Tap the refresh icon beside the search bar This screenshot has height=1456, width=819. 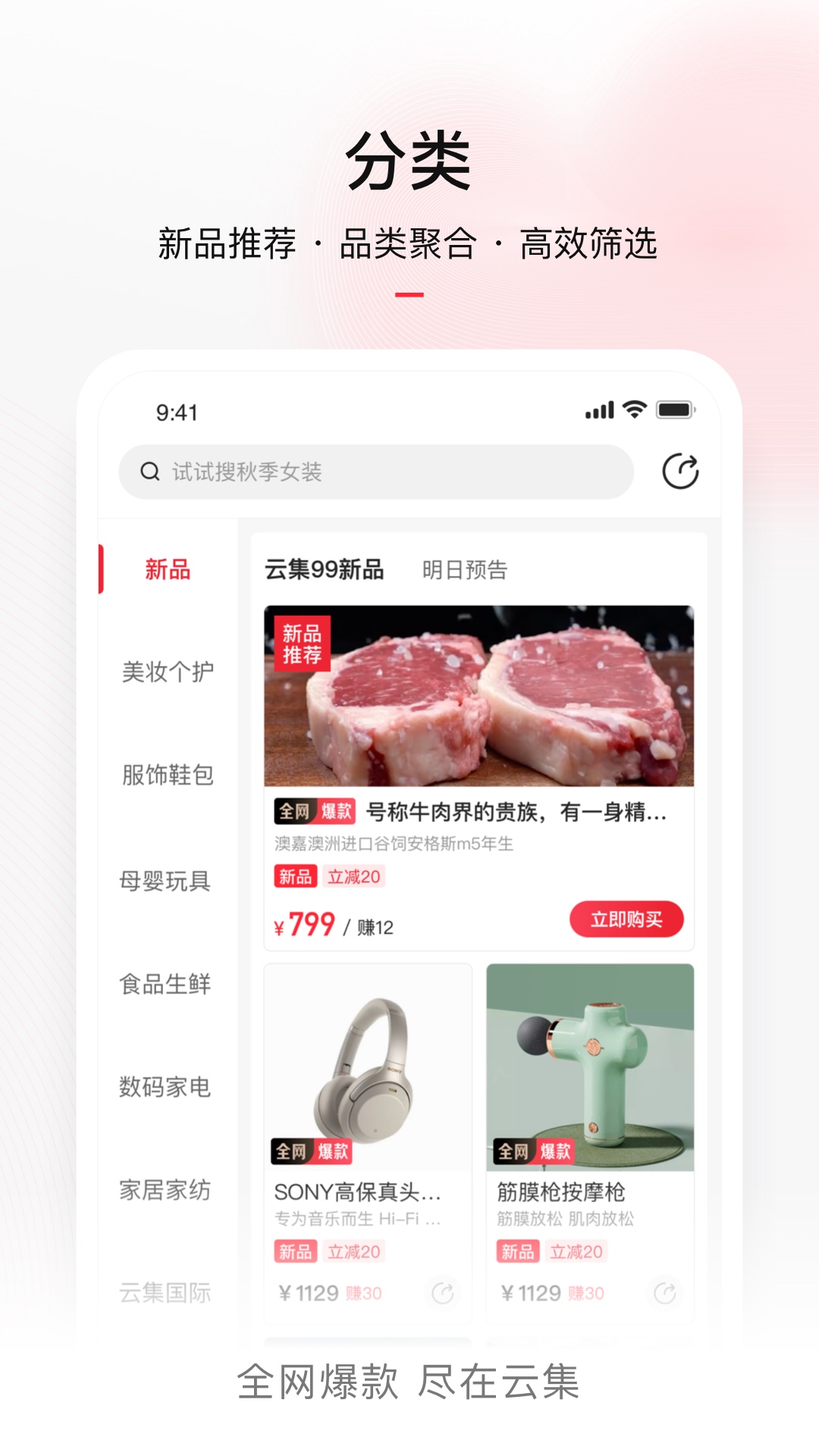tap(681, 471)
